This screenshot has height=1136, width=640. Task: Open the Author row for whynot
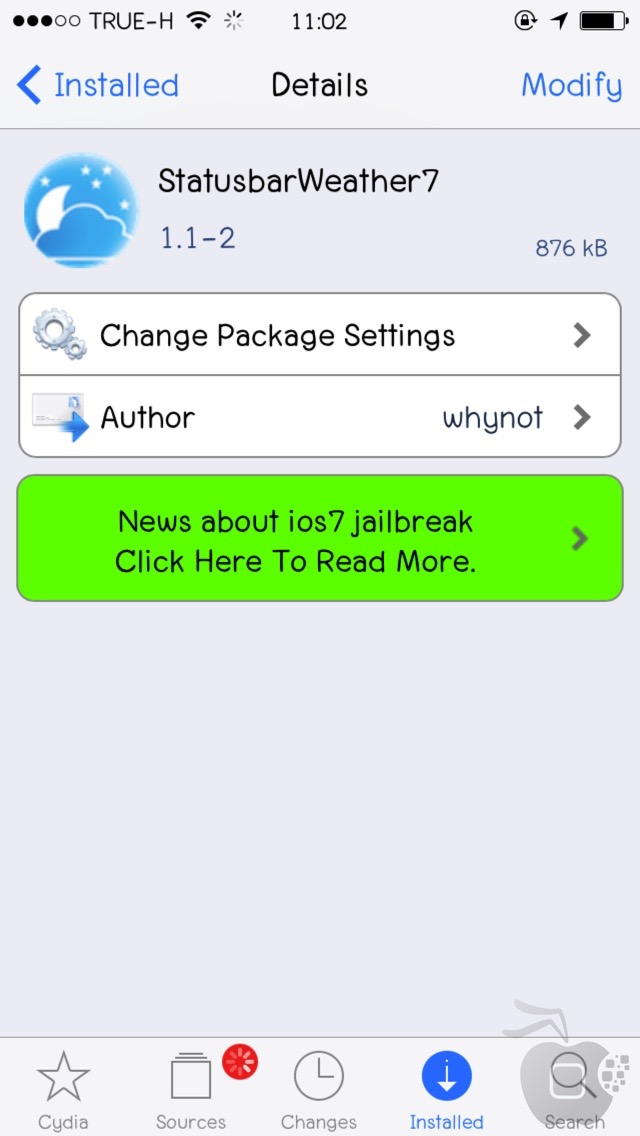(x=320, y=417)
